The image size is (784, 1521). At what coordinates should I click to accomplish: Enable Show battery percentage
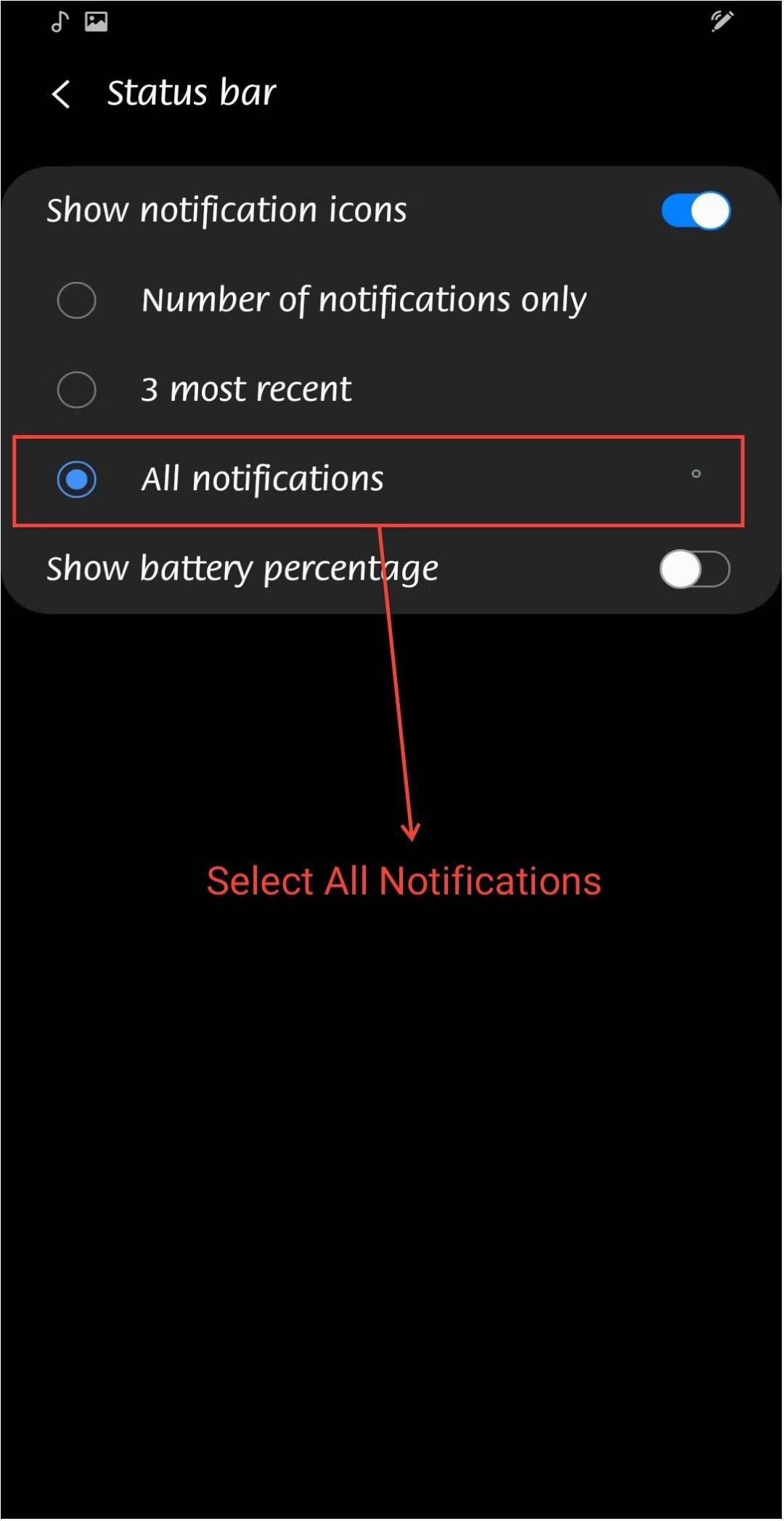point(693,568)
